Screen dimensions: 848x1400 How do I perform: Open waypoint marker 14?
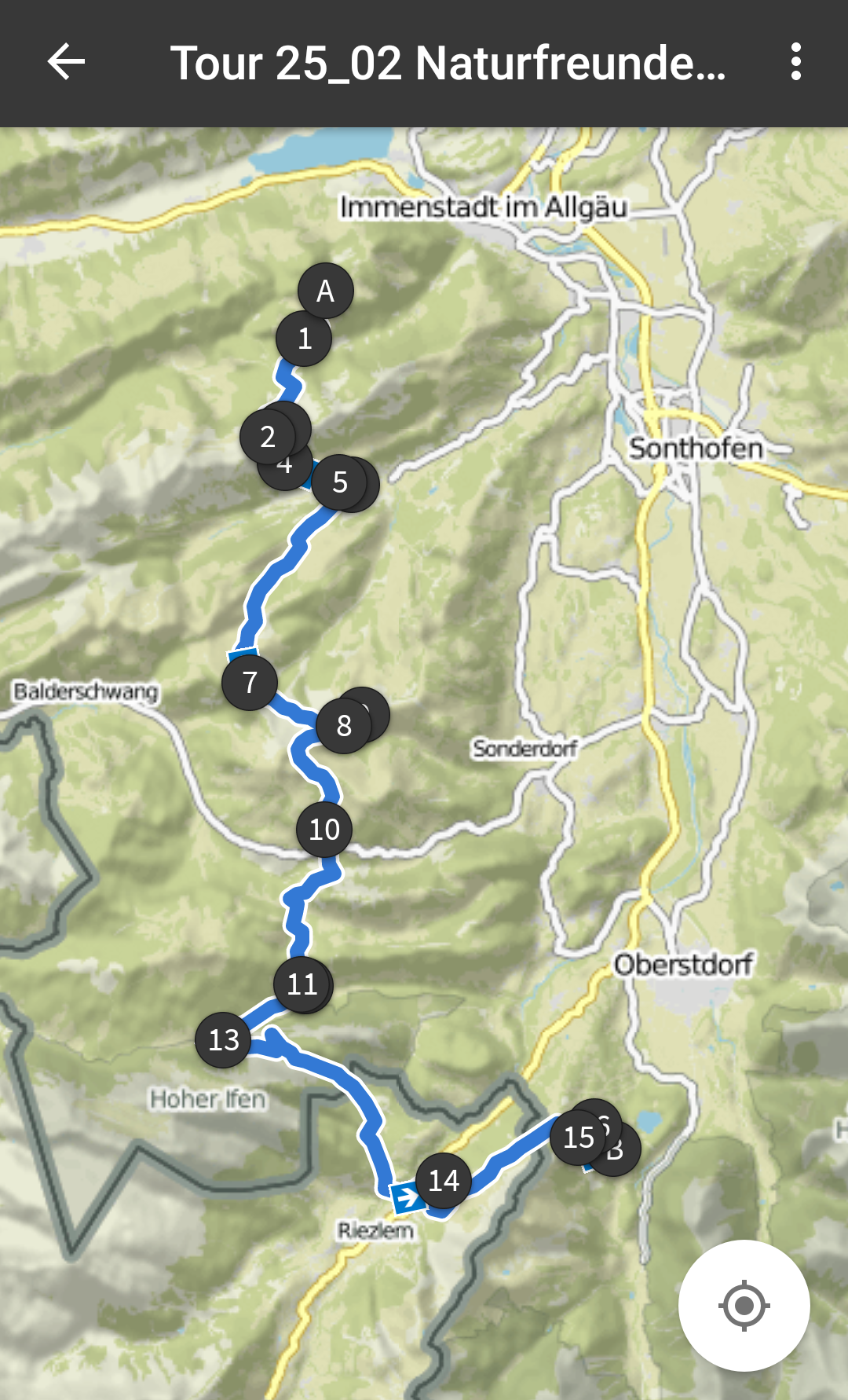pyautogui.click(x=444, y=1181)
